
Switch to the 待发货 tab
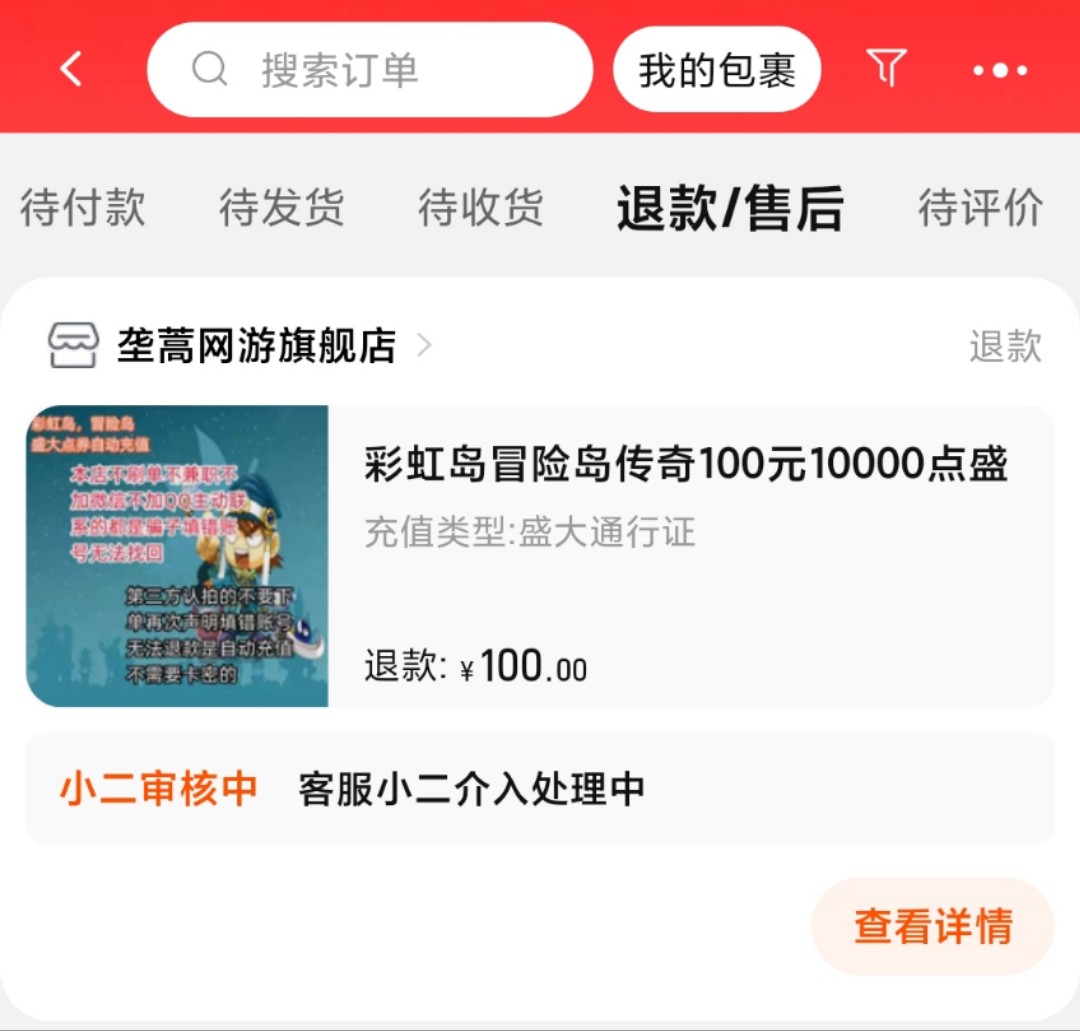281,208
